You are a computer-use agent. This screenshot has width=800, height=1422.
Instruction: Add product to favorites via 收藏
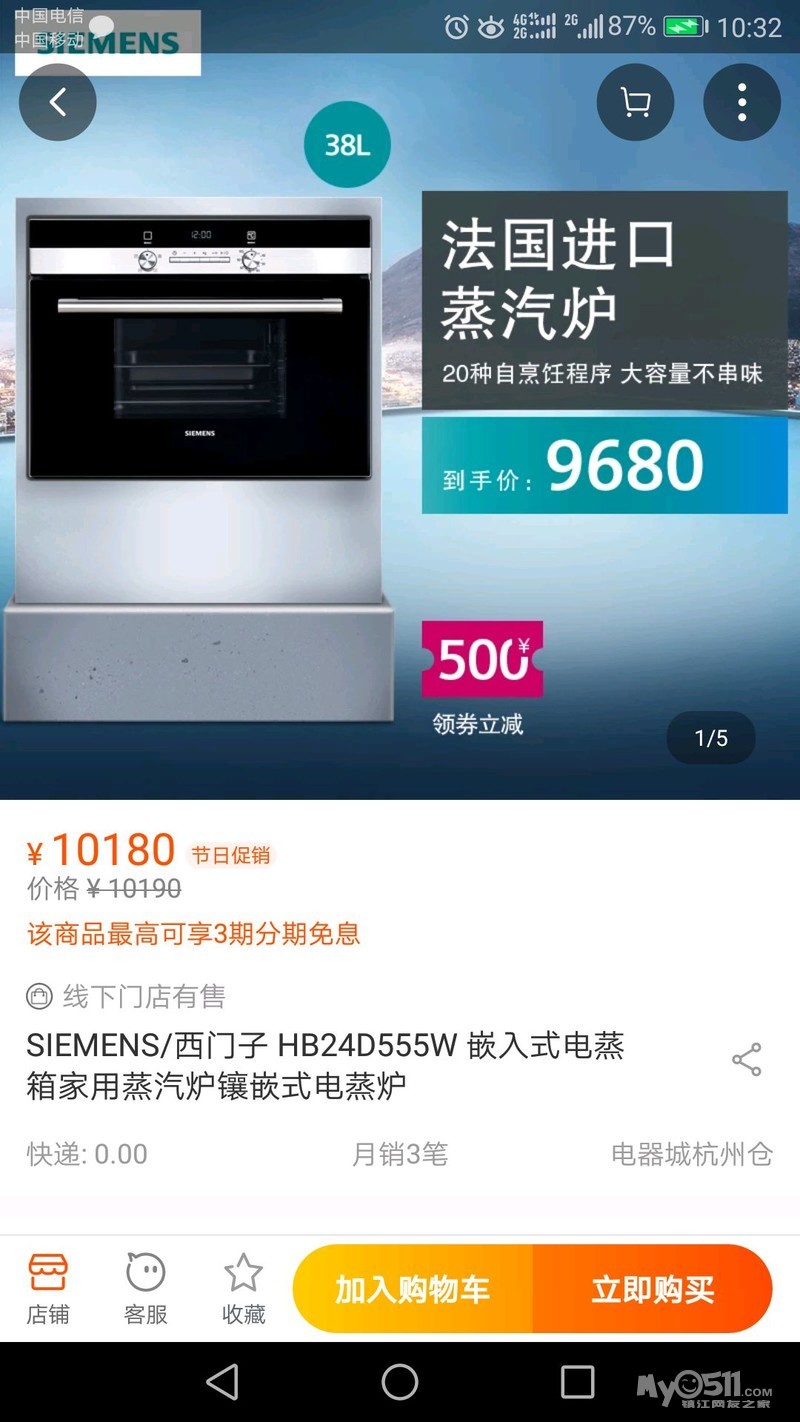click(243, 1288)
